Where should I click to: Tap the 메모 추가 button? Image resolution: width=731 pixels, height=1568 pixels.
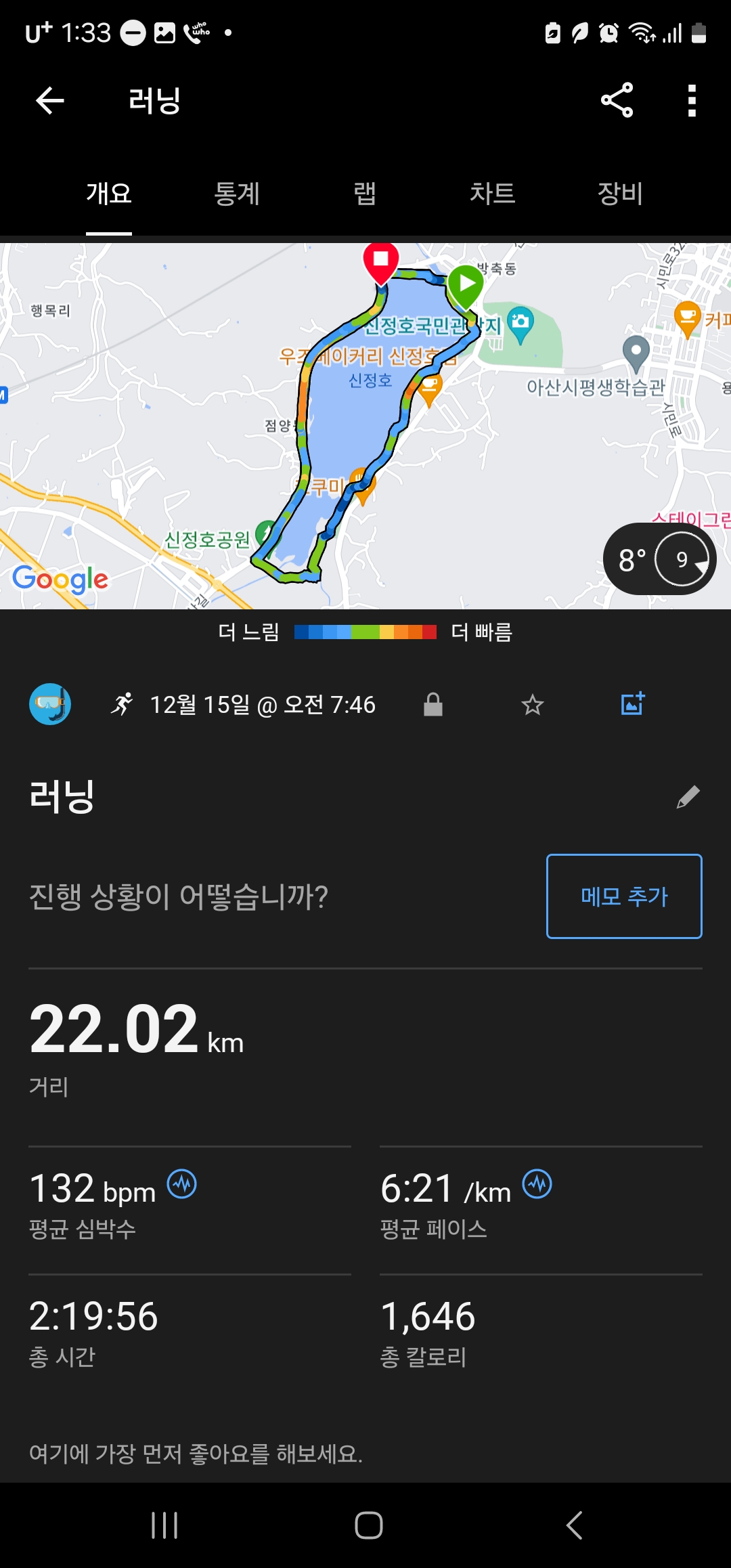coord(623,896)
